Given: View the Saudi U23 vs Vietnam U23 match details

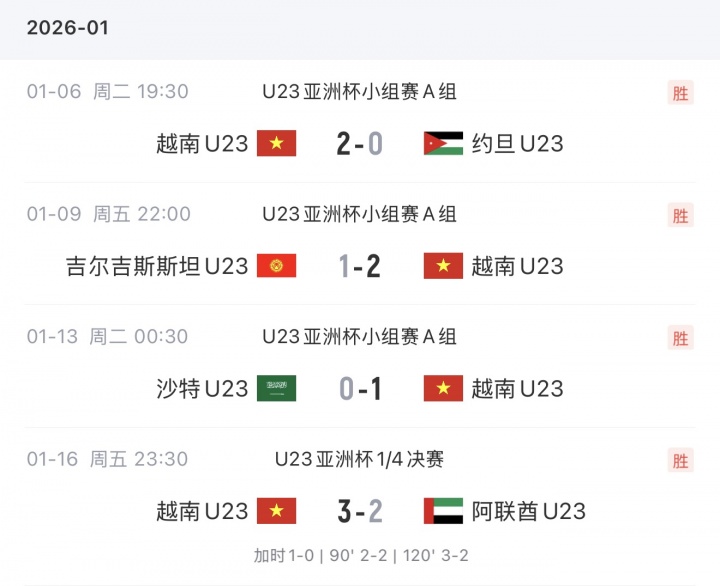Looking at the screenshot, I should pyautogui.click(x=360, y=389).
